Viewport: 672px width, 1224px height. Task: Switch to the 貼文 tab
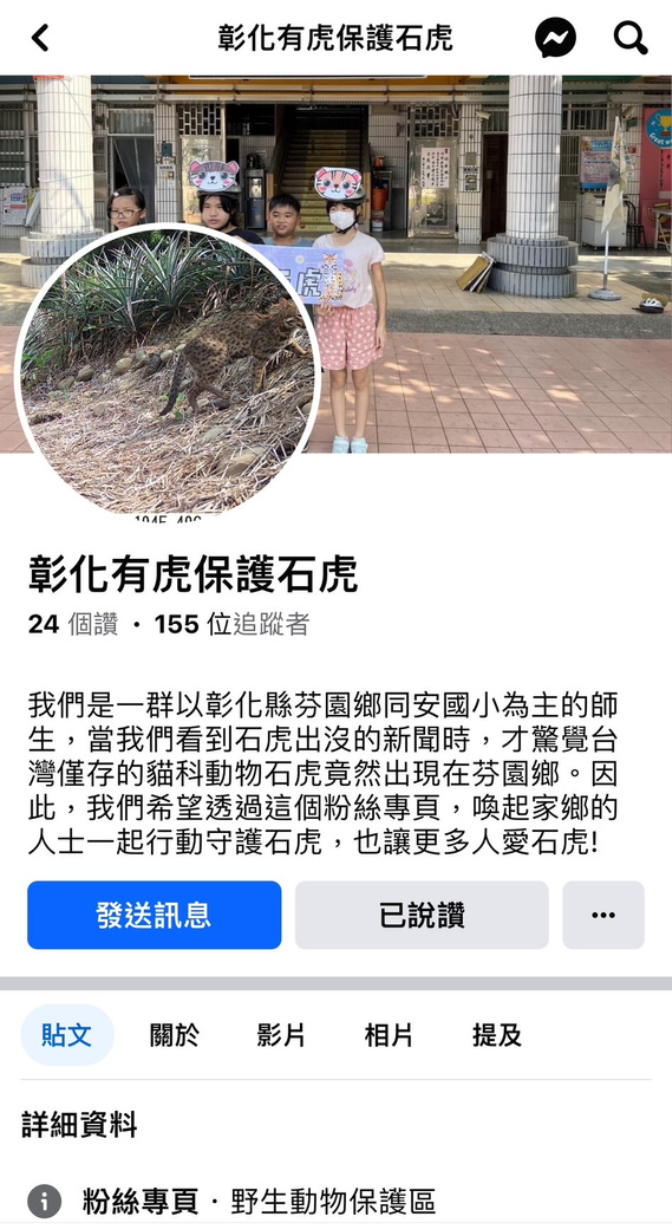[x=67, y=1035]
